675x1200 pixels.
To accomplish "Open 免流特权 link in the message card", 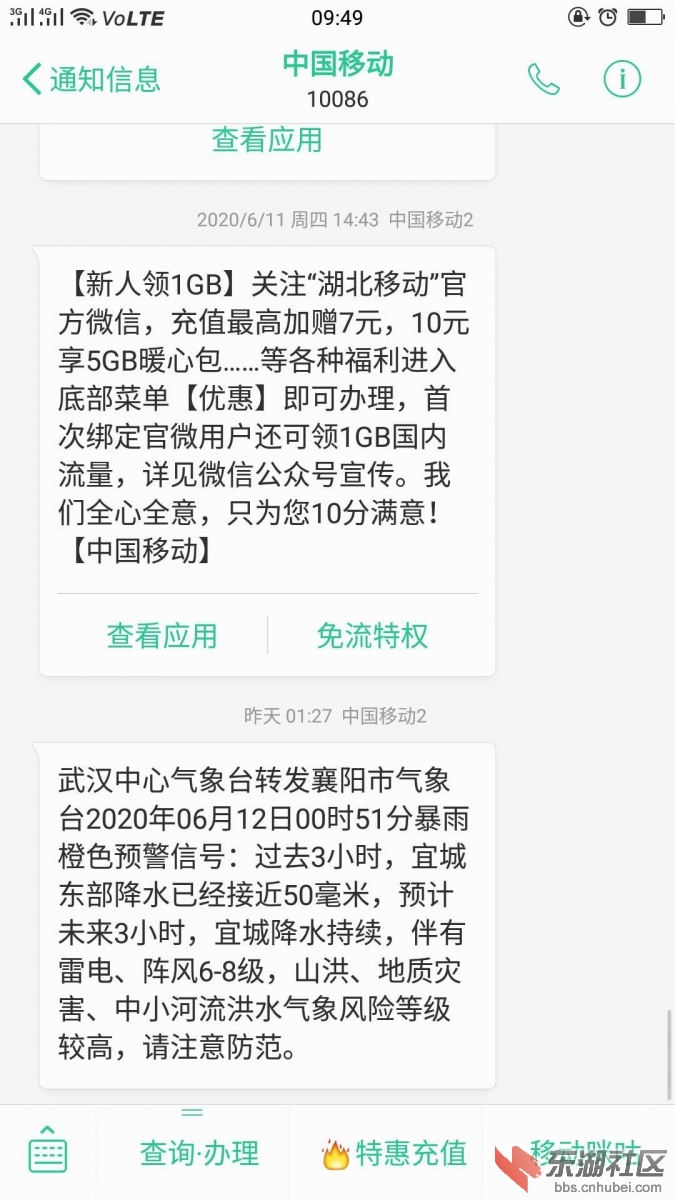I will [x=372, y=635].
